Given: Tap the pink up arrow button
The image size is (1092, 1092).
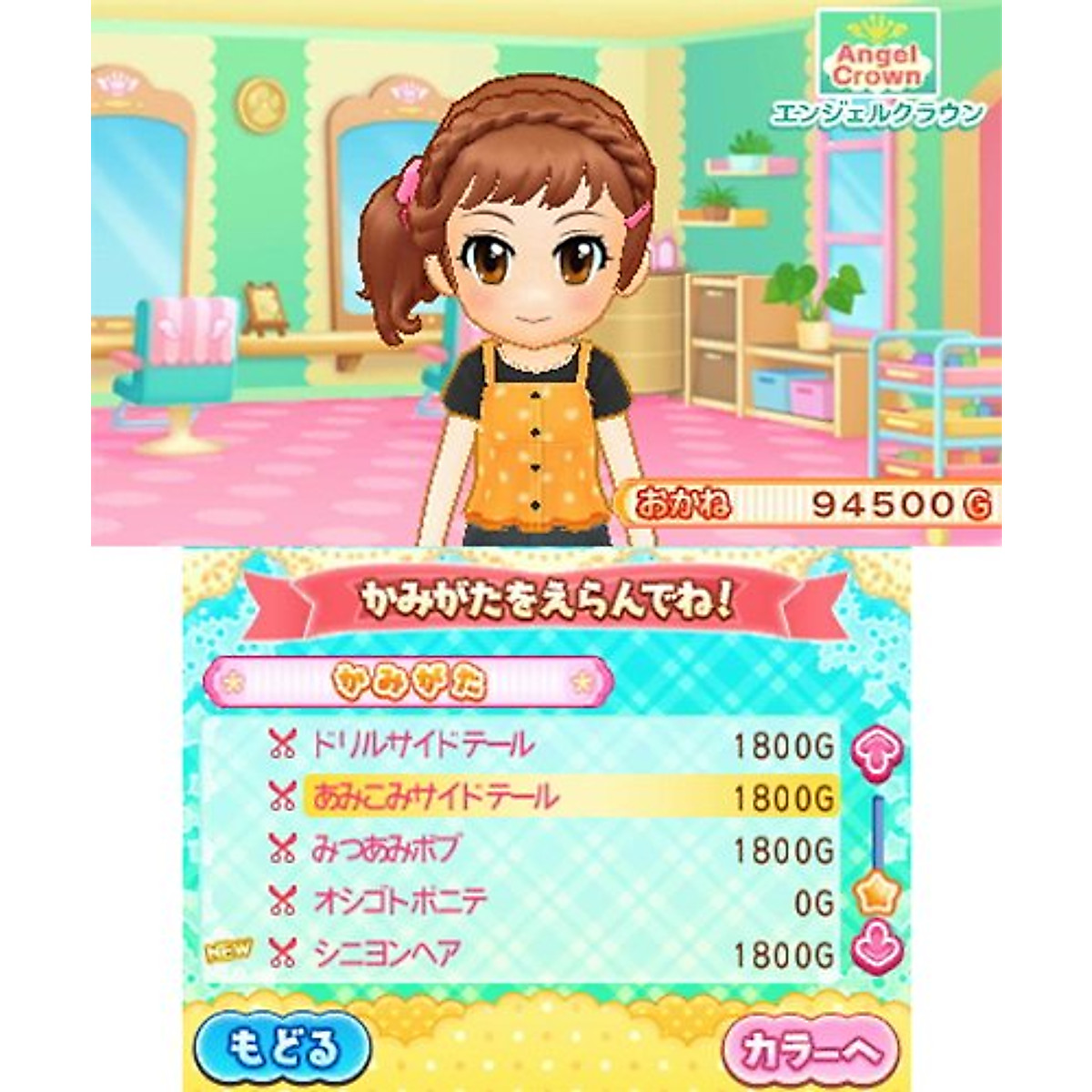Looking at the screenshot, I should coord(877,752).
